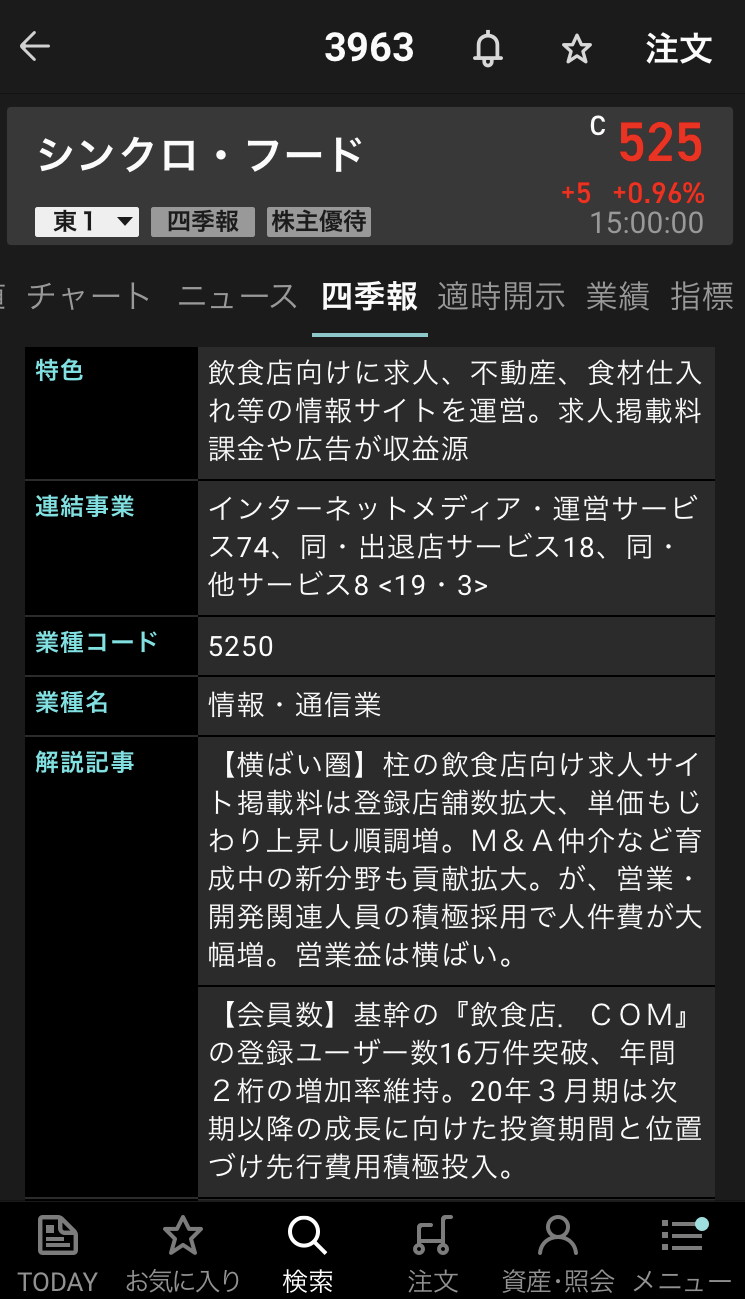The image size is (745, 1299).
Task: Switch to the チャート tab
Action: [89, 296]
